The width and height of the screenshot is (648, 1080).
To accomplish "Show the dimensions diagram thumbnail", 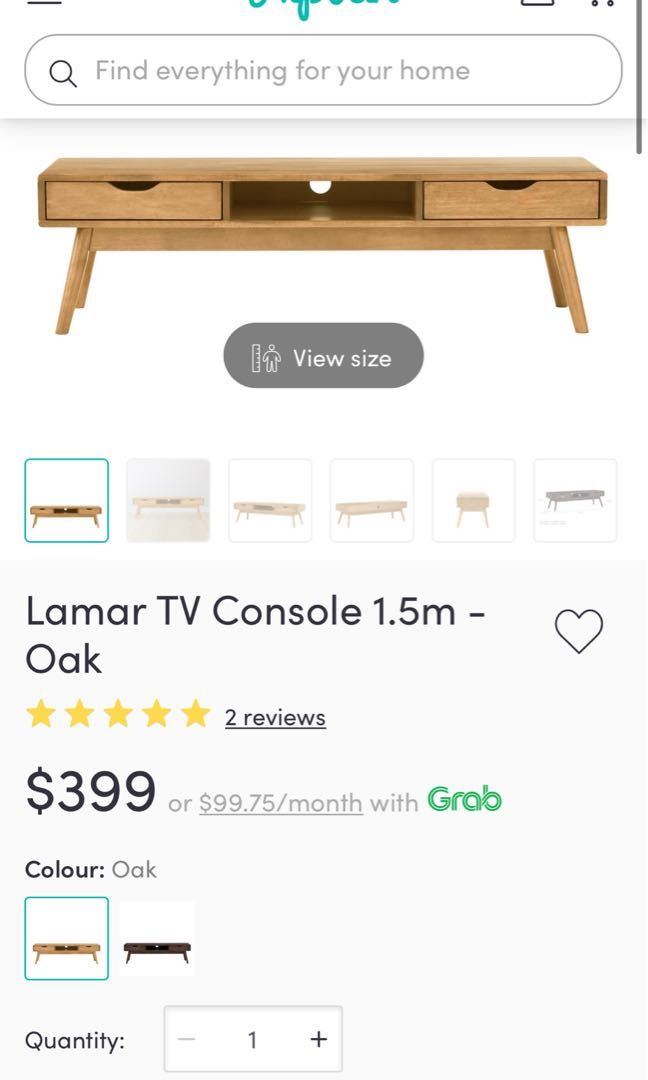I will [x=575, y=500].
